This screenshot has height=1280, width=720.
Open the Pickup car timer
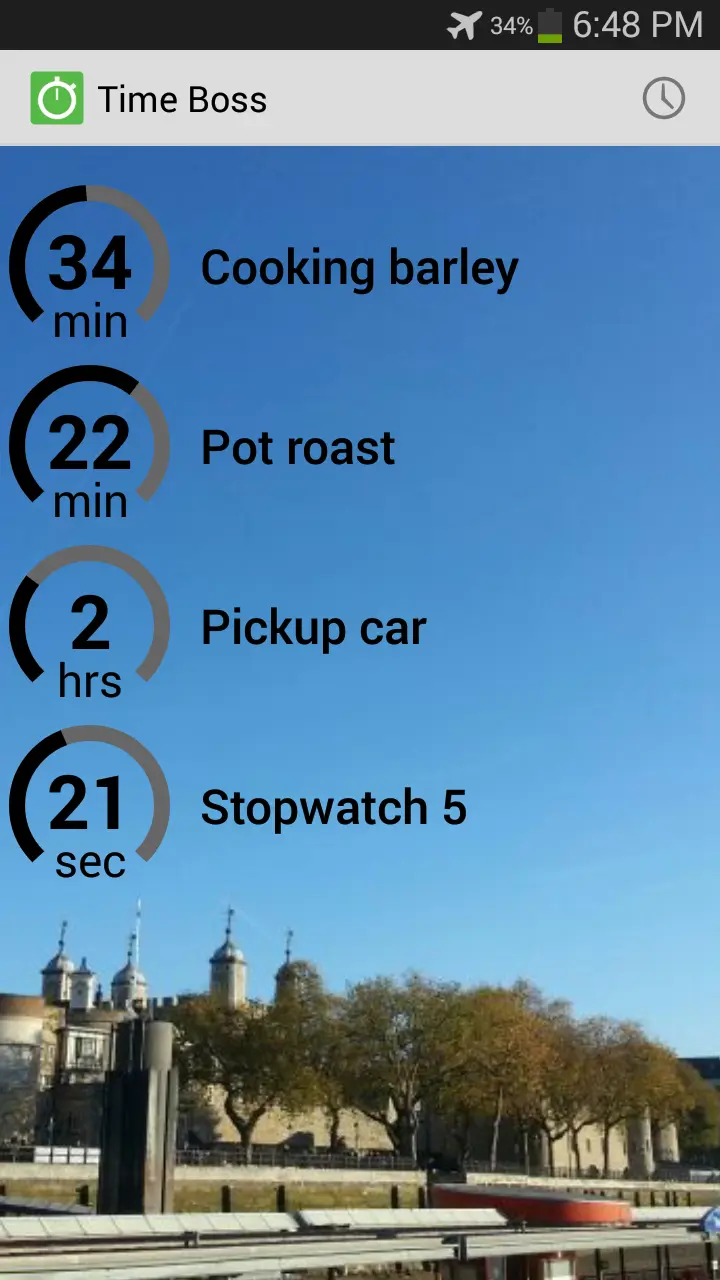click(x=360, y=626)
